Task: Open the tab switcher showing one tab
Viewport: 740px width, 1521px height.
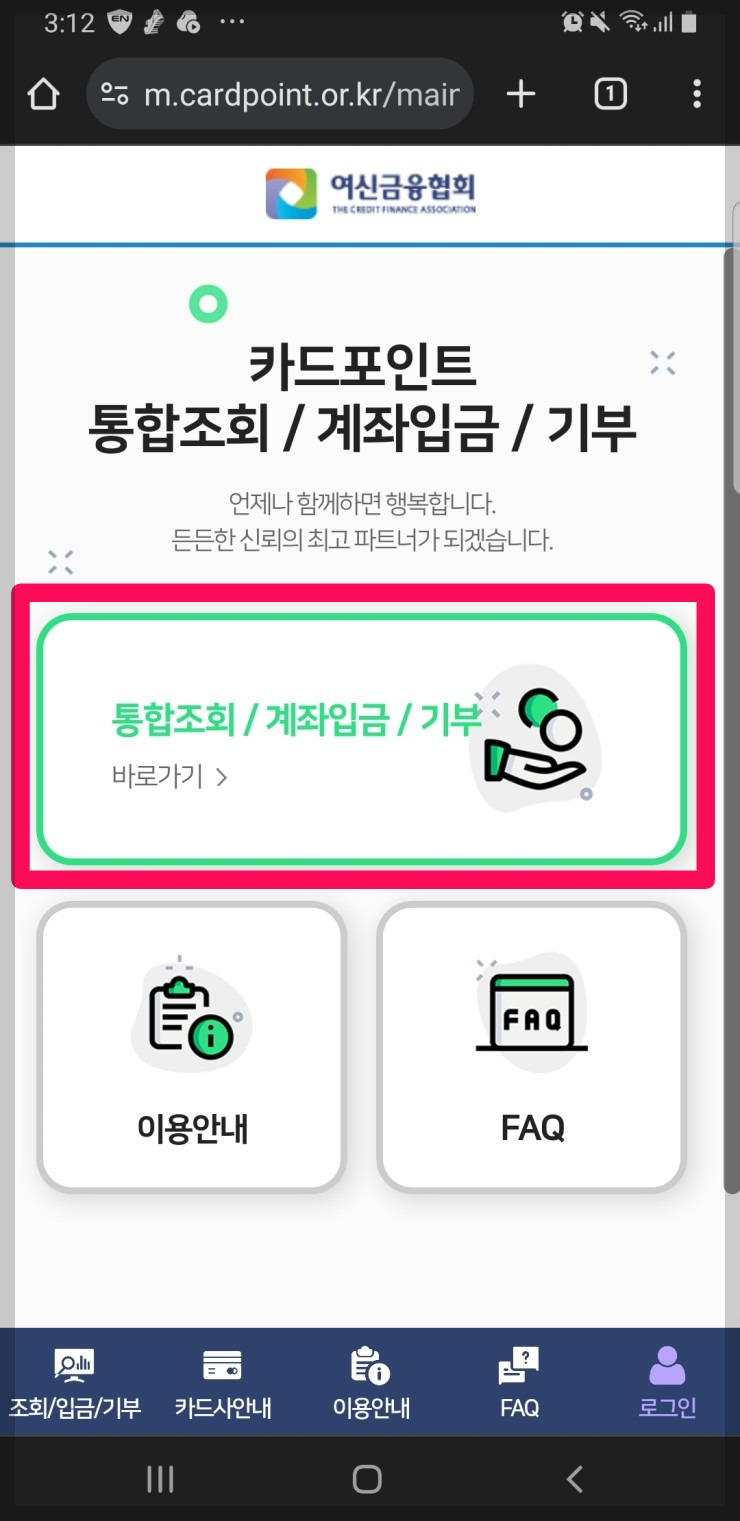Action: tap(609, 93)
